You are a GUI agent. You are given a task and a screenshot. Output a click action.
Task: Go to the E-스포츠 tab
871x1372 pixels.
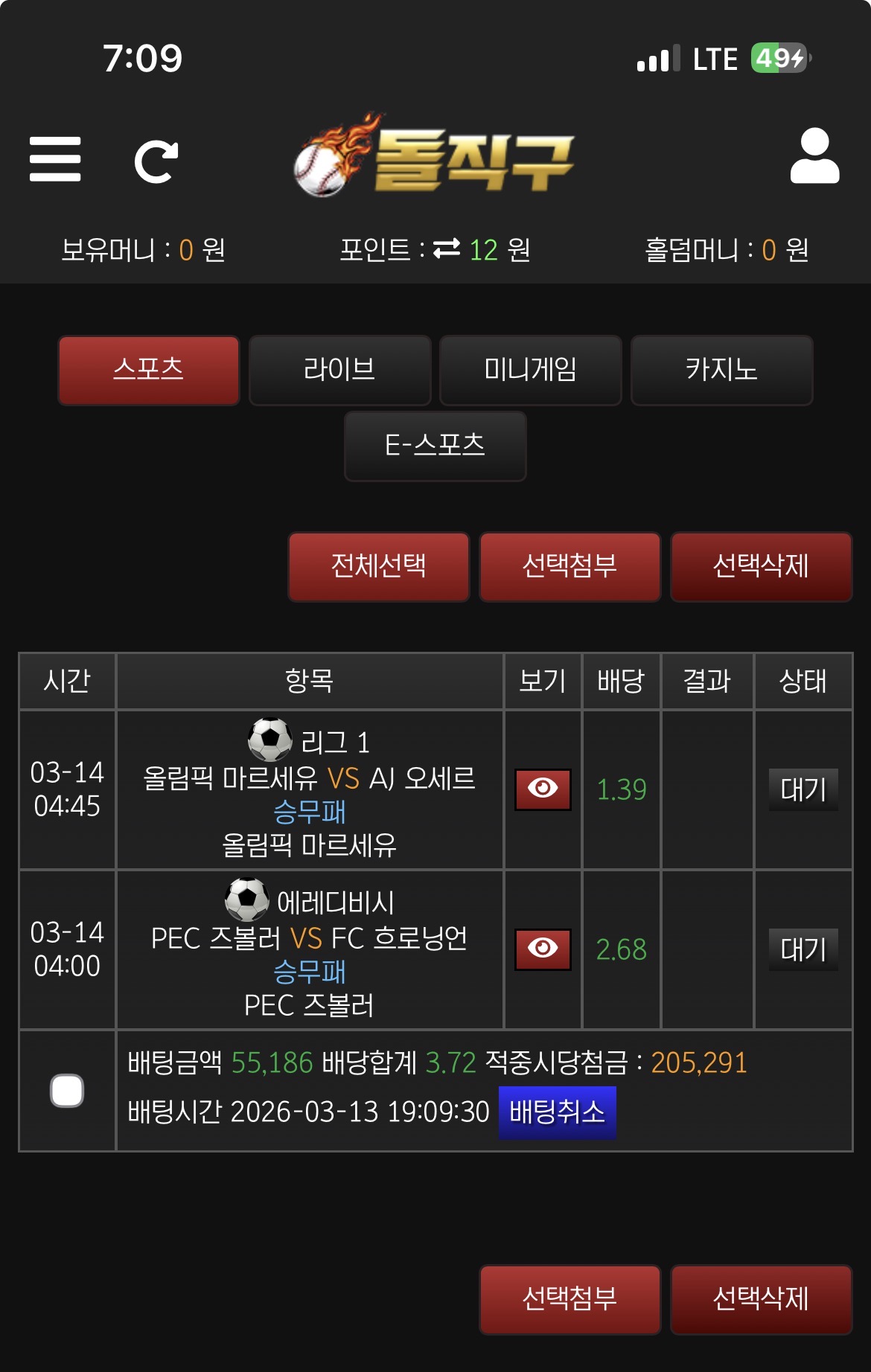coord(435,446)
